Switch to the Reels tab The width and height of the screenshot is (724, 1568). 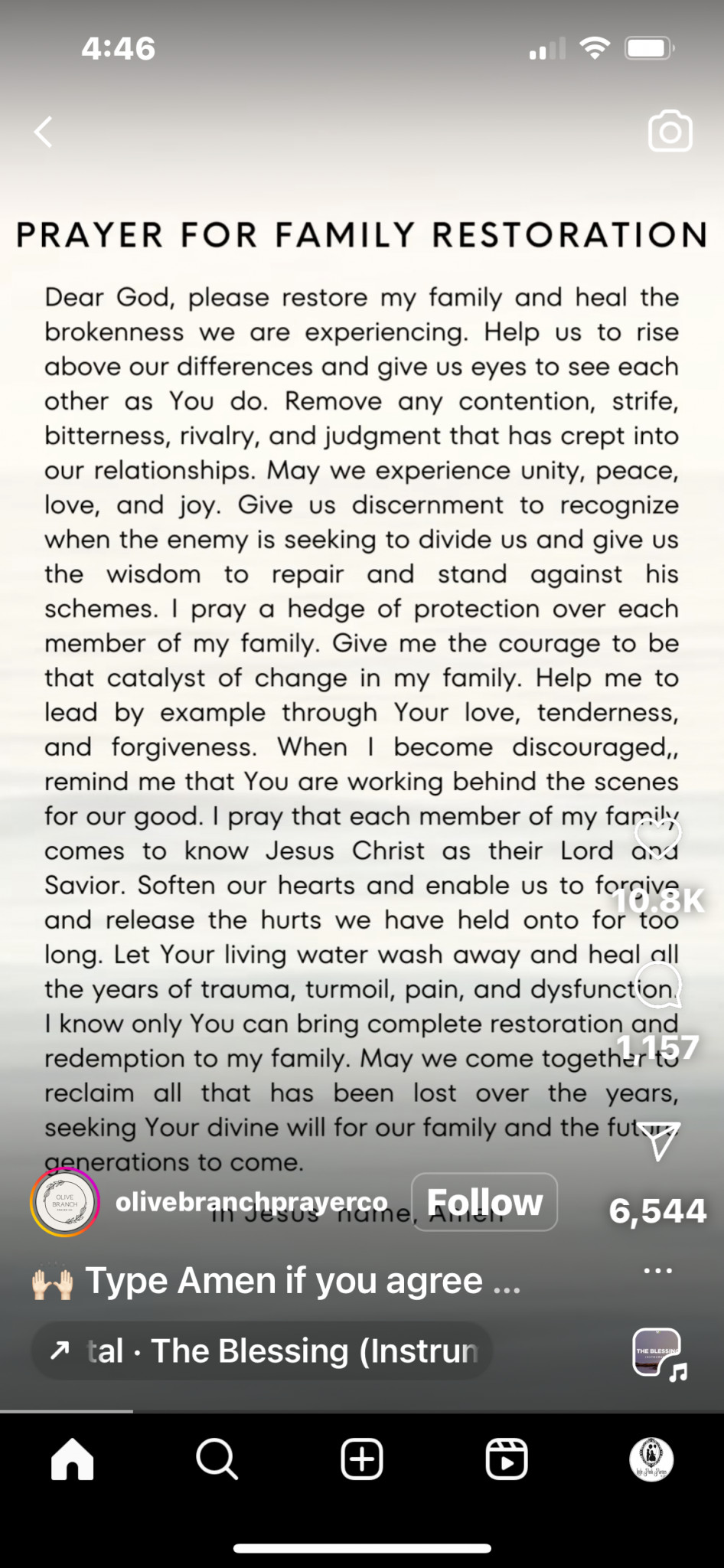[x=506, y=1459]
